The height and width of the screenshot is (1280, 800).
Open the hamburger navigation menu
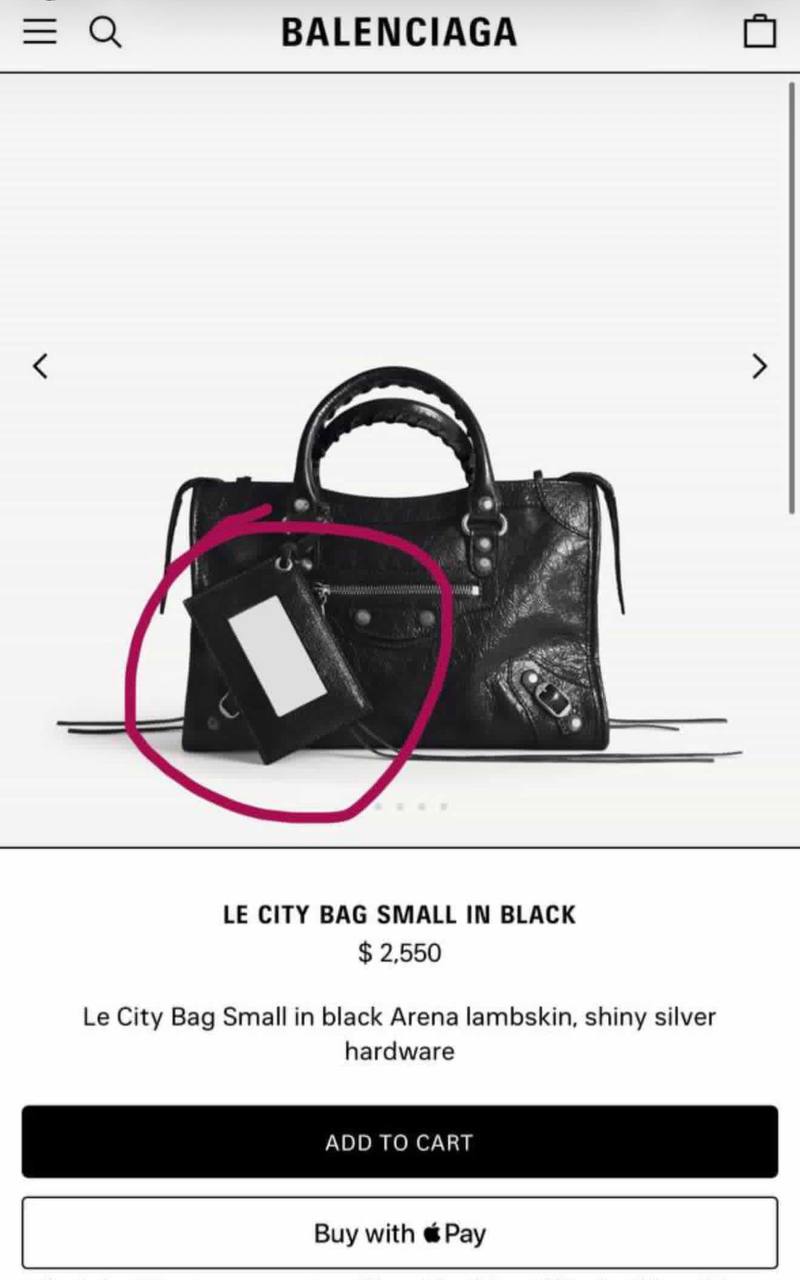pyautogui.click(x=40, y=32)
